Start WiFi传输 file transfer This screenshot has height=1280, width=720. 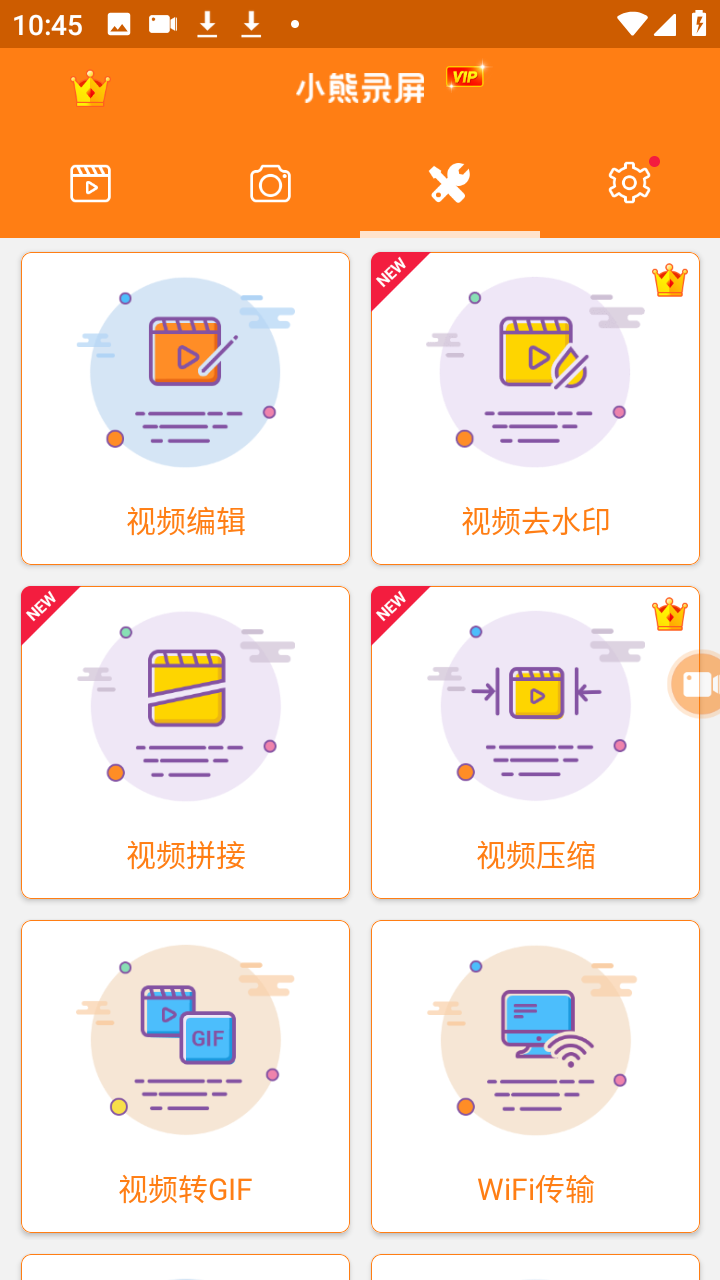[x=535, y=1076]
